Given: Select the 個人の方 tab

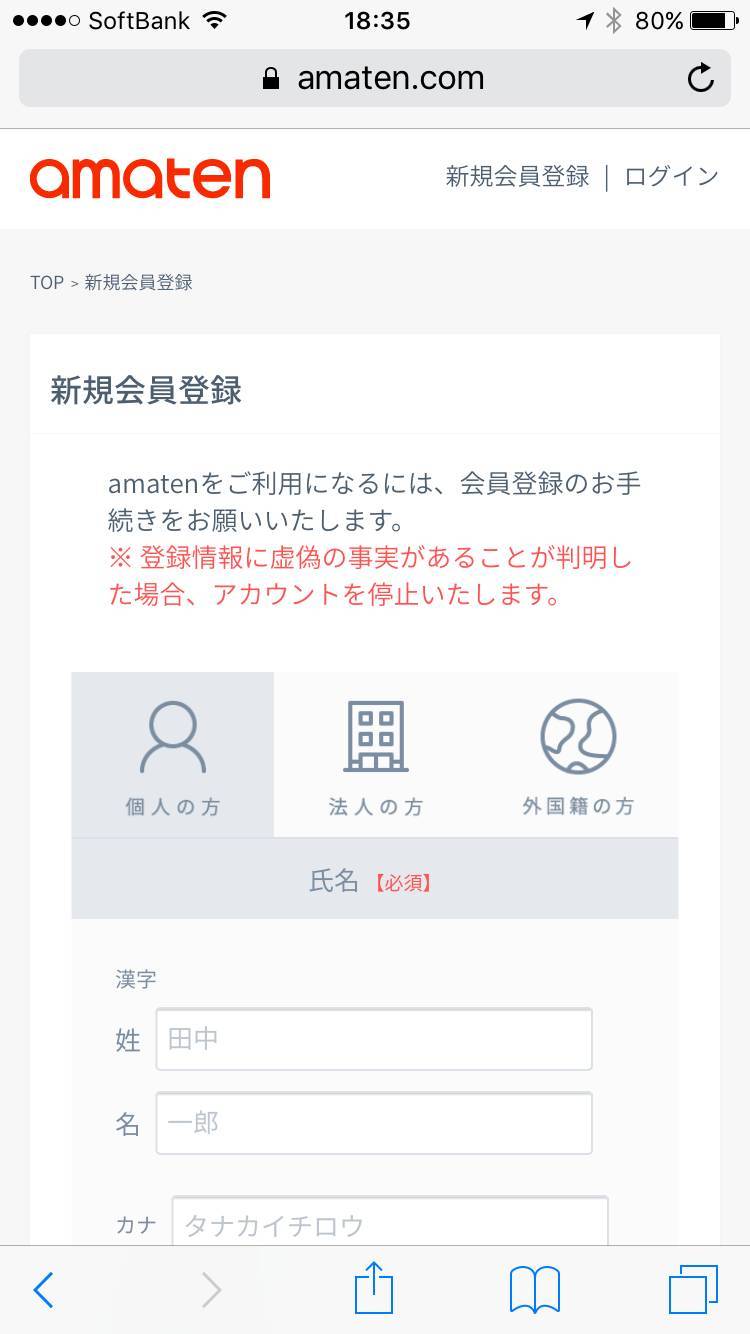Looking at the screenshot, I should [172, 754].
